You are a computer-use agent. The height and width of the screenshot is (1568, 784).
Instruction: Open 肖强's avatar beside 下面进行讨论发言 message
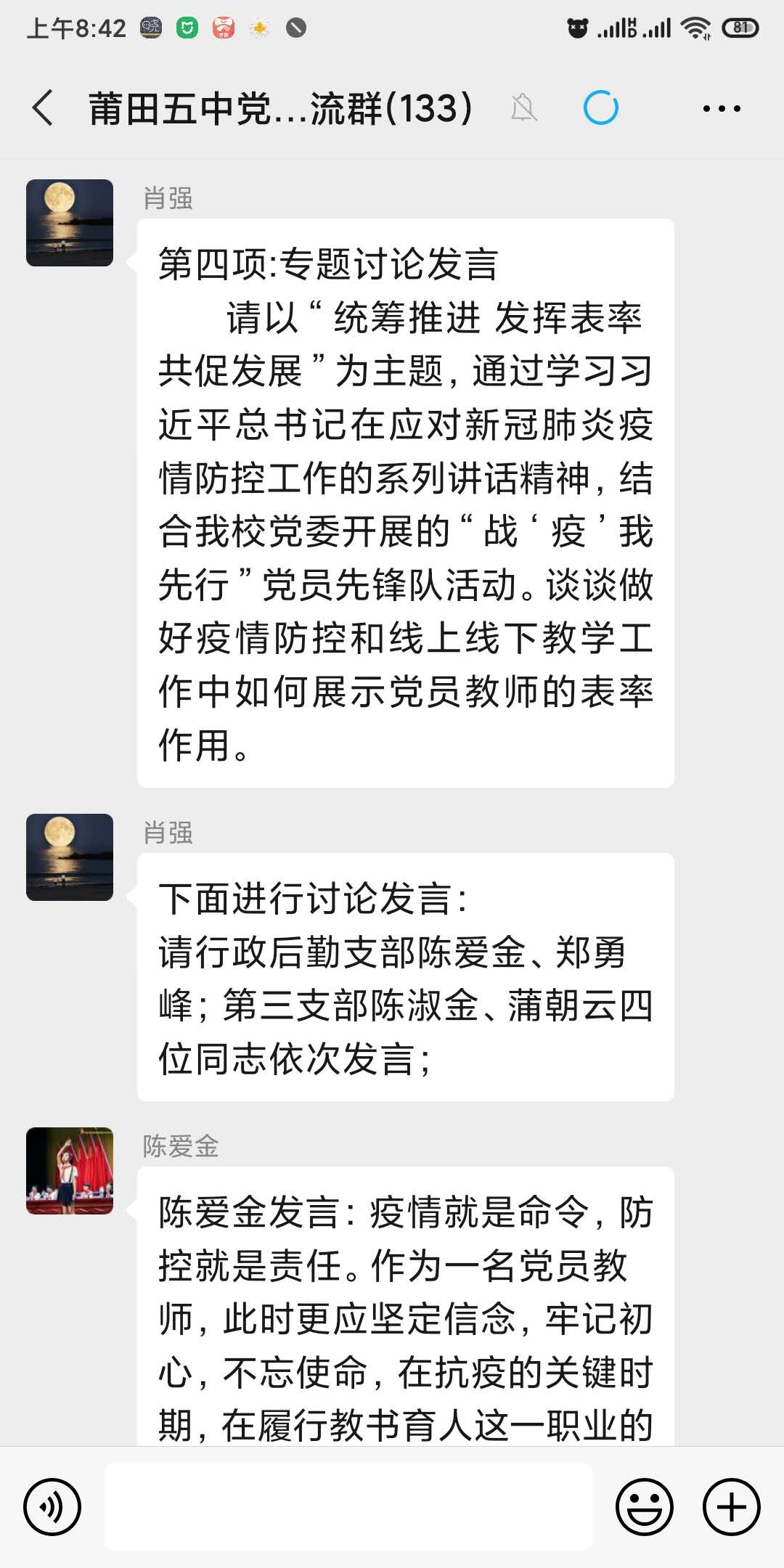70,857
